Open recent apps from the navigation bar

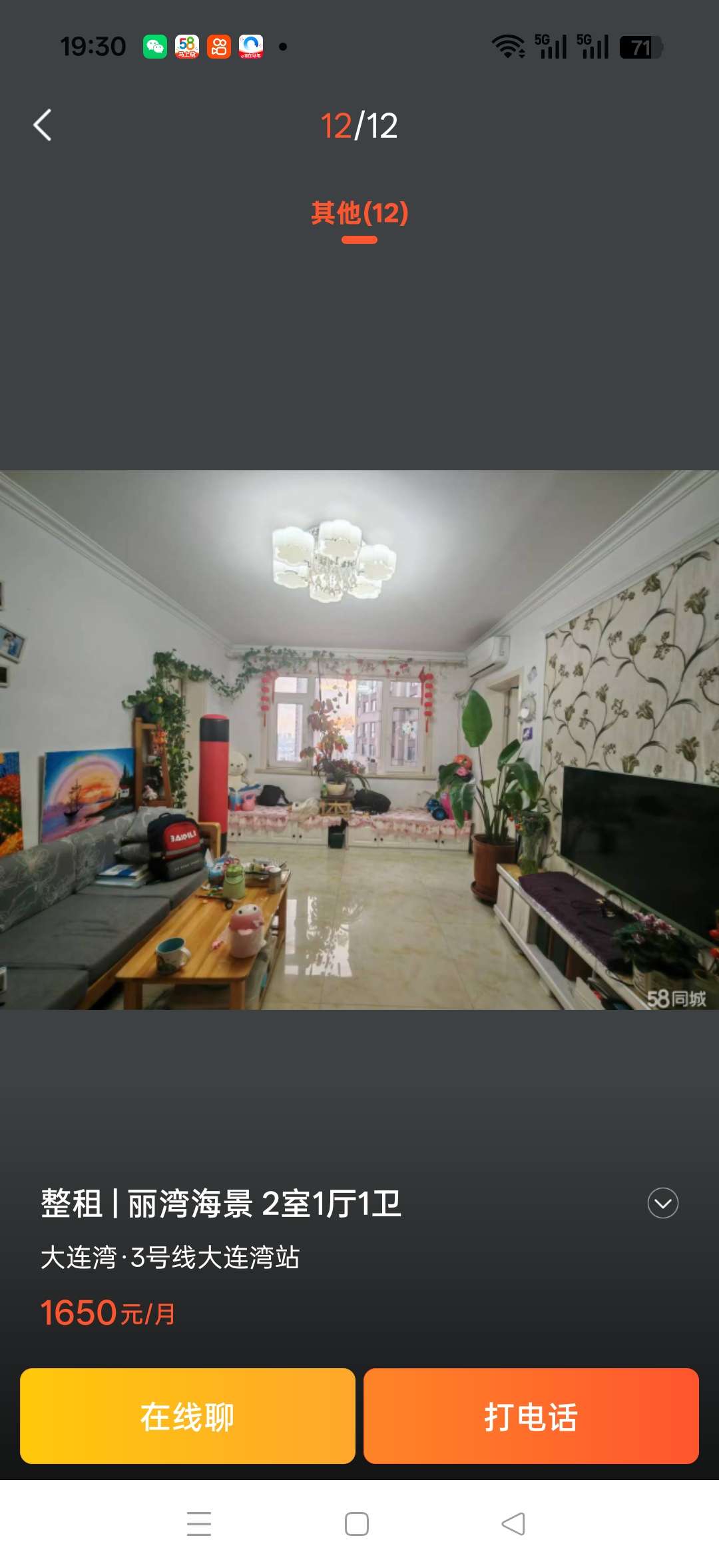tap(199, 1523)
